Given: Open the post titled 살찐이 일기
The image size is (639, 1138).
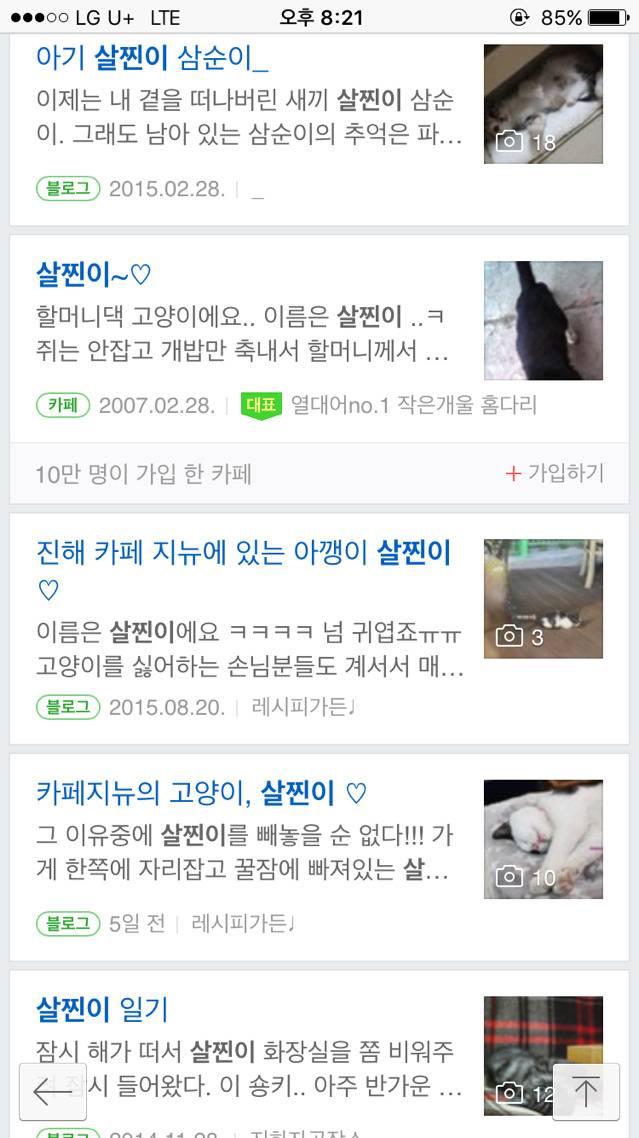Looking at the screenshot, I should click(102, 1009).
